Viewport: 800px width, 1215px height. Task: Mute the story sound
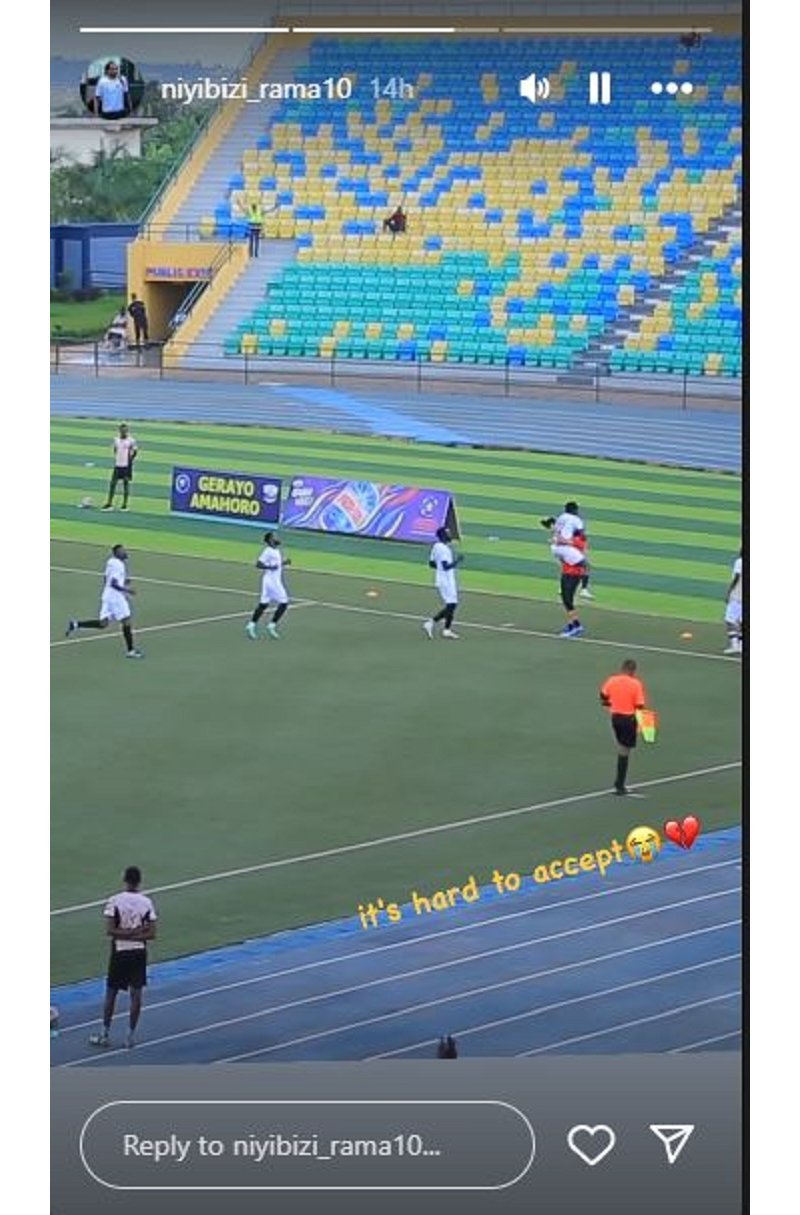[534, 89]
